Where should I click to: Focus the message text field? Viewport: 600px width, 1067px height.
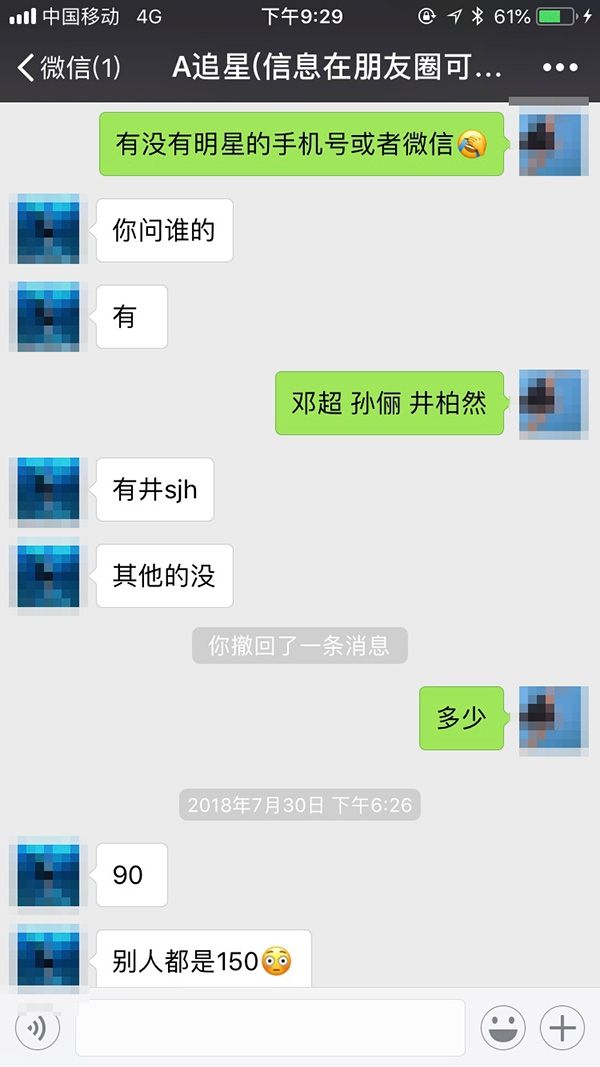(270, 1028)
